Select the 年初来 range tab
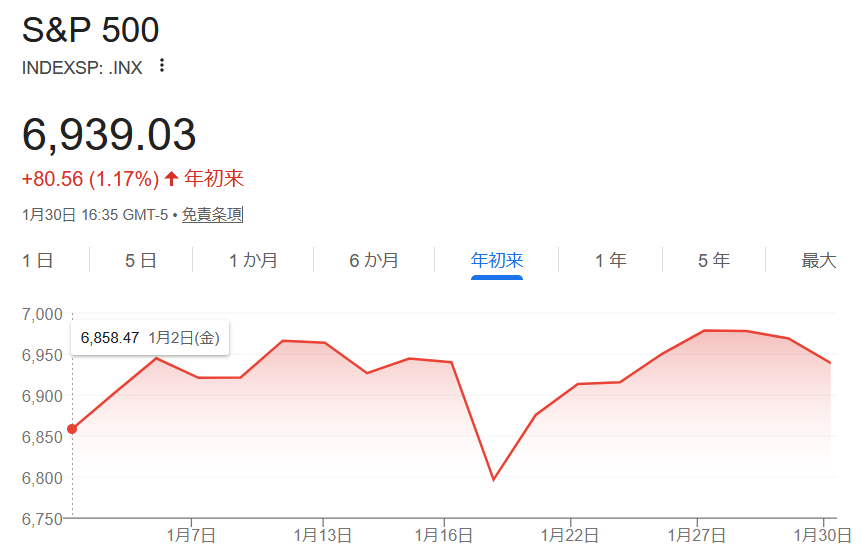 497,261
